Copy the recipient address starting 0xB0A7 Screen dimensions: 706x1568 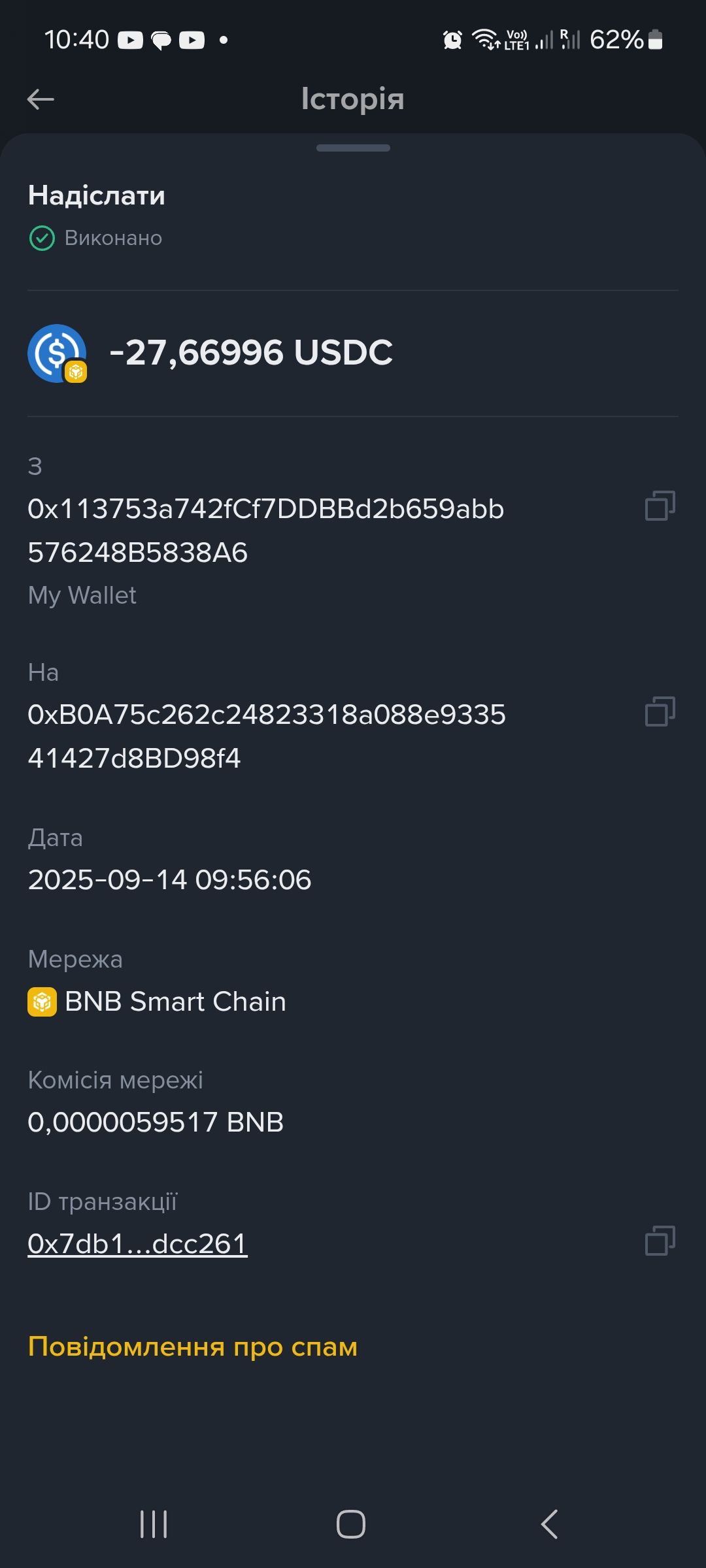tap(660, 711)
